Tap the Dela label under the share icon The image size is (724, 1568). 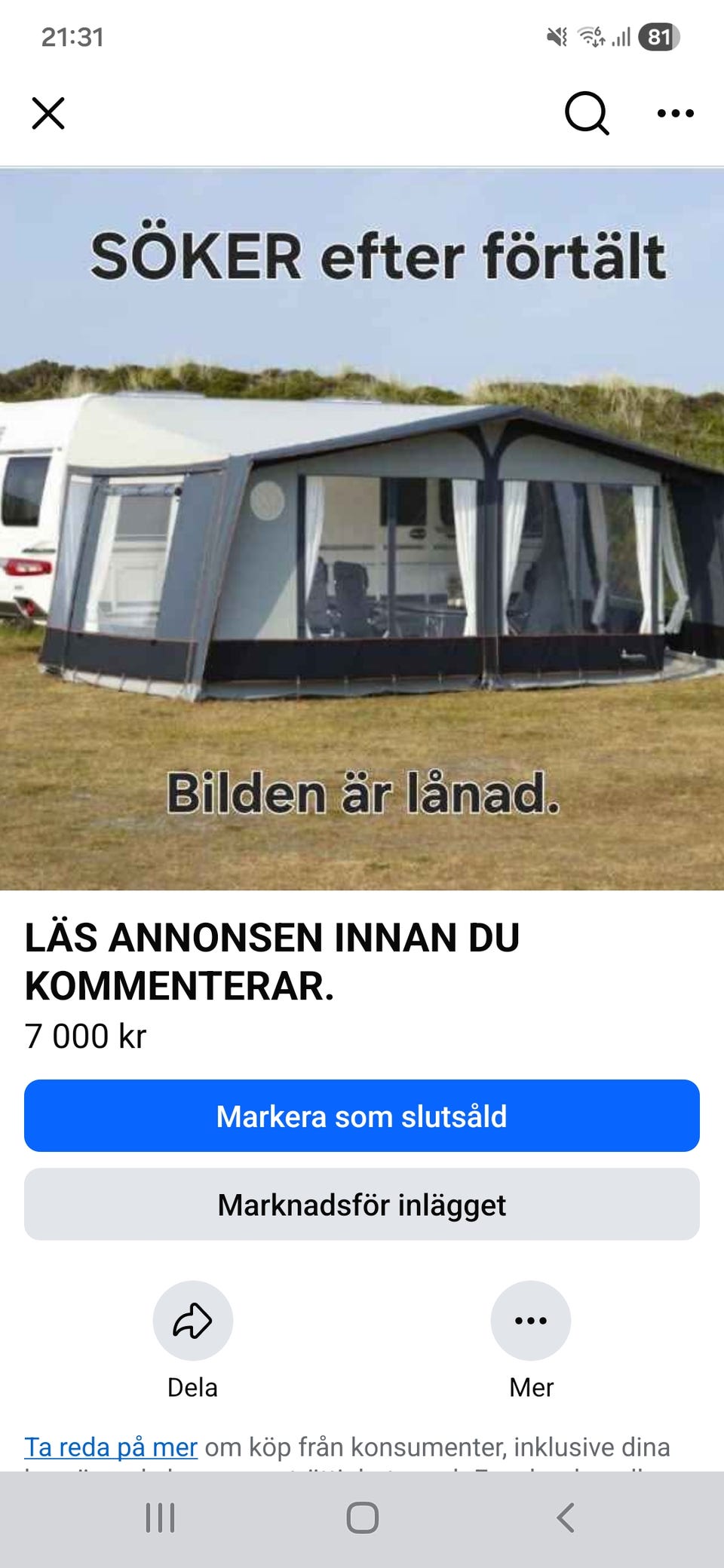(x=192, y=1386)
